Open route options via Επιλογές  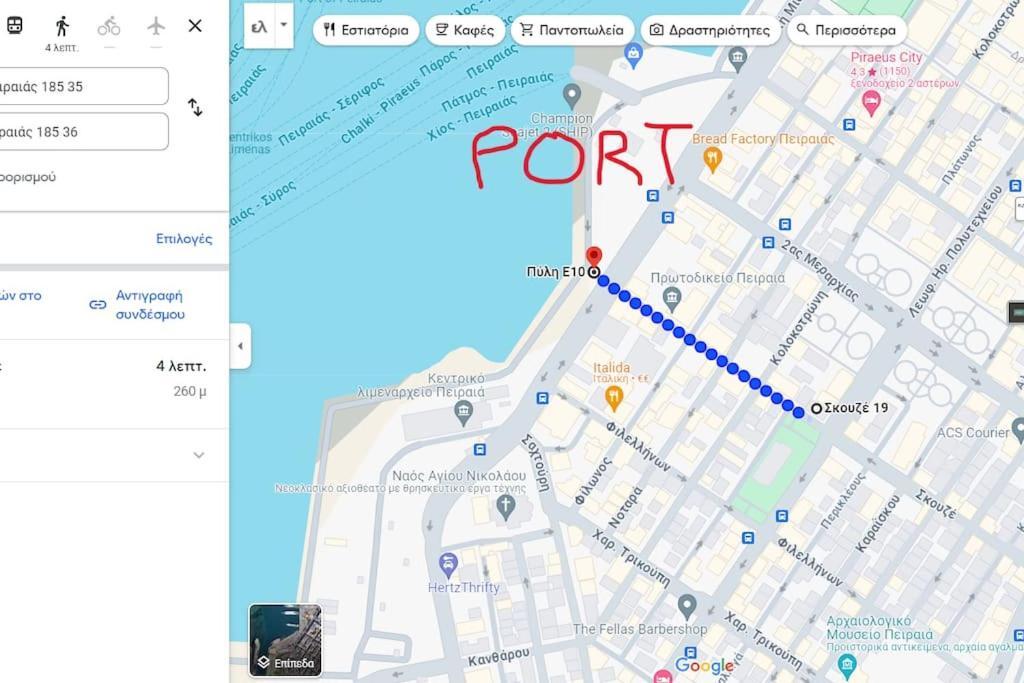(184, 239)
